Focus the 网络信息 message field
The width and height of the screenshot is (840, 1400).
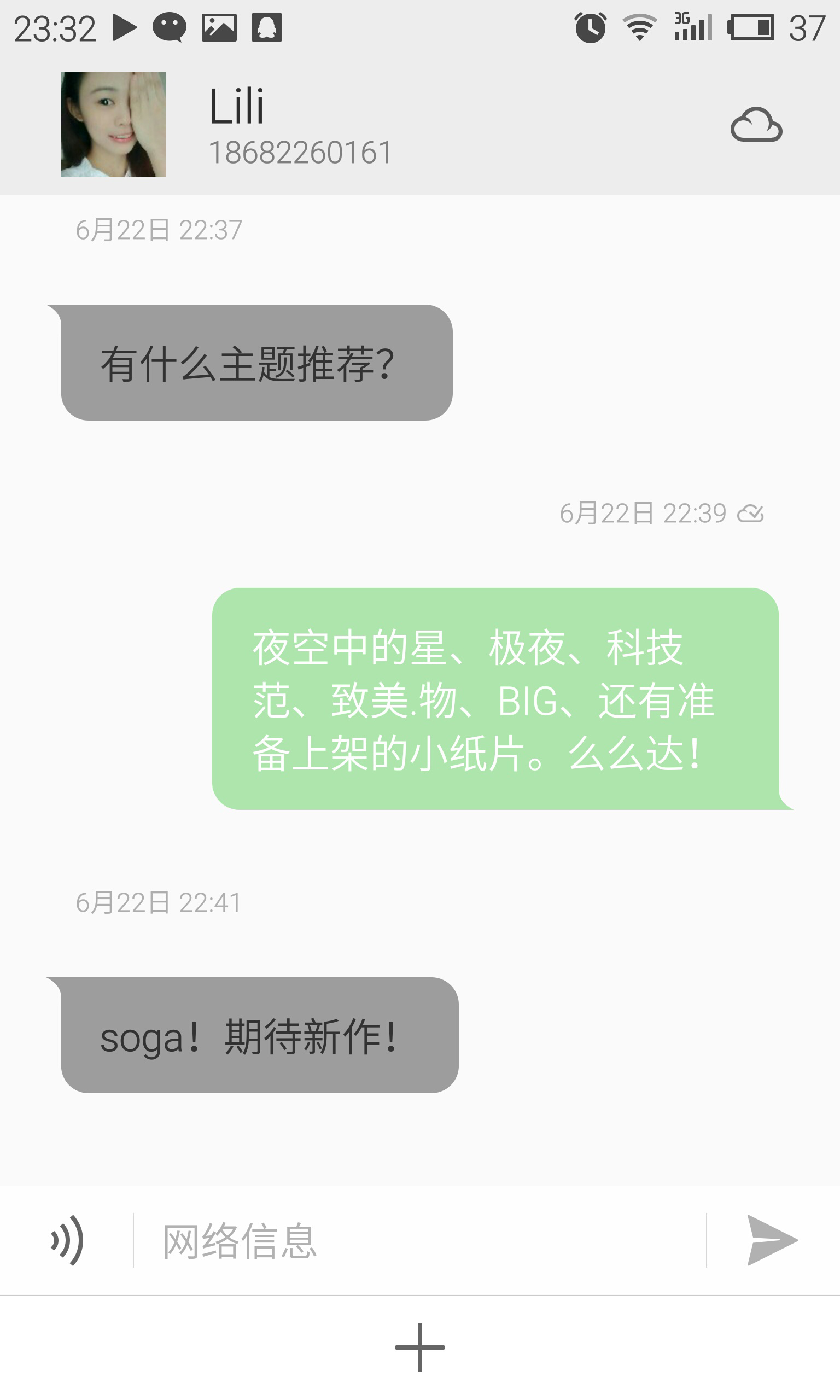click(419, 1240)
